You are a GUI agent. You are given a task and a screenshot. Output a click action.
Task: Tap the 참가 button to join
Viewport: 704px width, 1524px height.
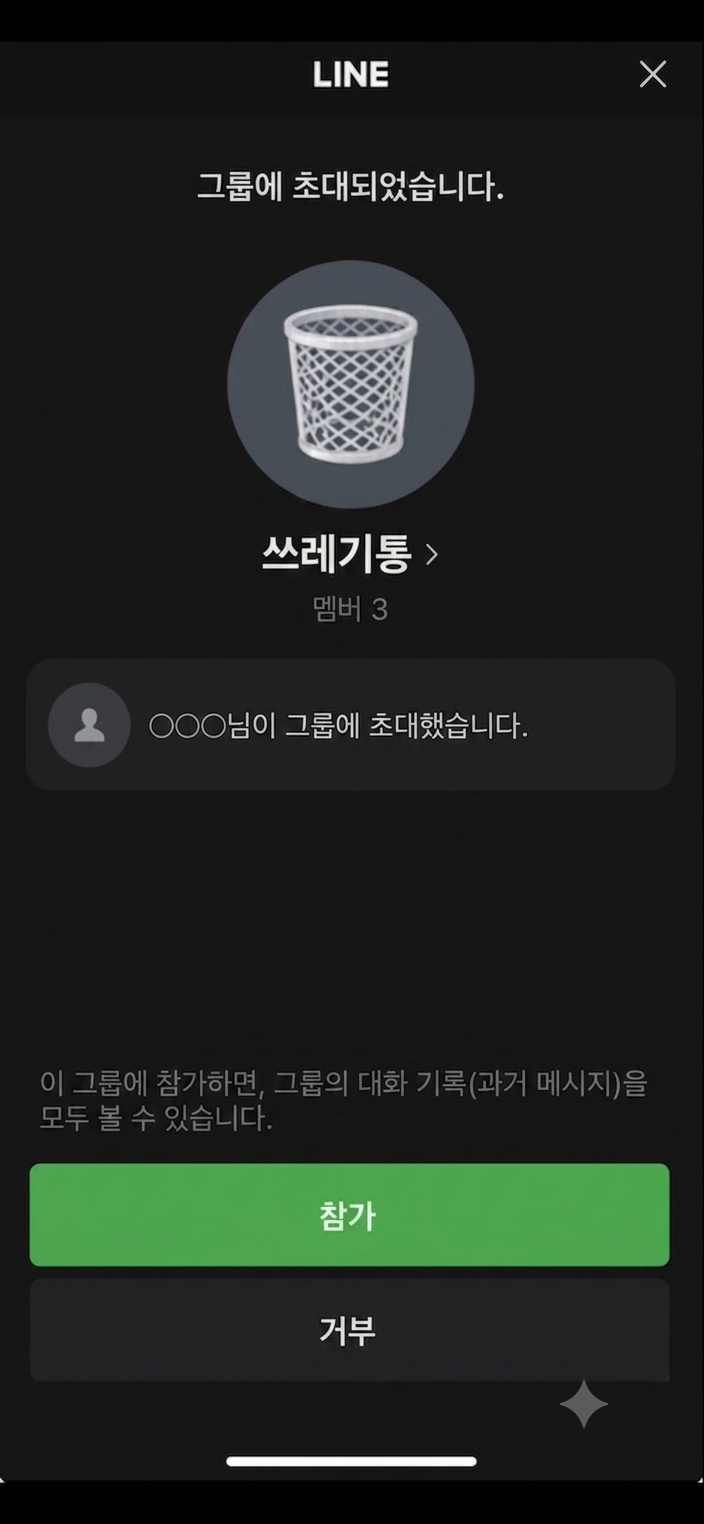349,1215
